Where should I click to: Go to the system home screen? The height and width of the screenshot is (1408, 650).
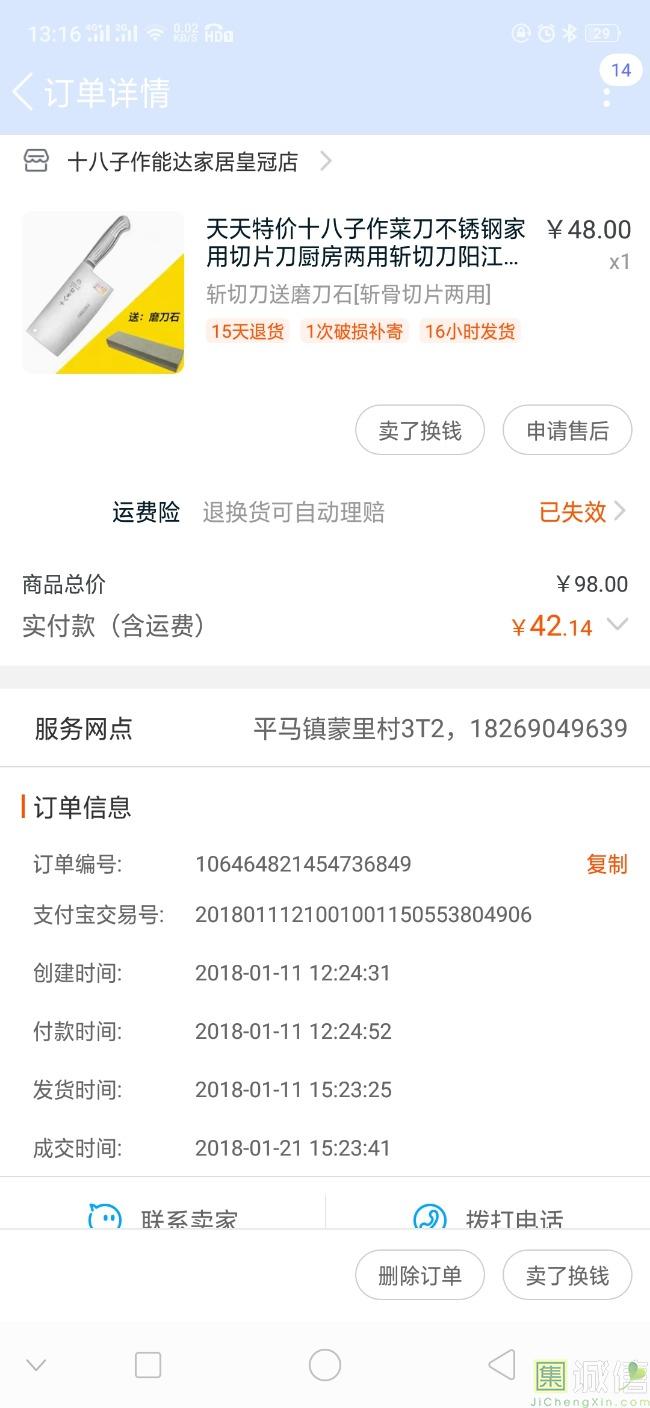point(325,1364)
